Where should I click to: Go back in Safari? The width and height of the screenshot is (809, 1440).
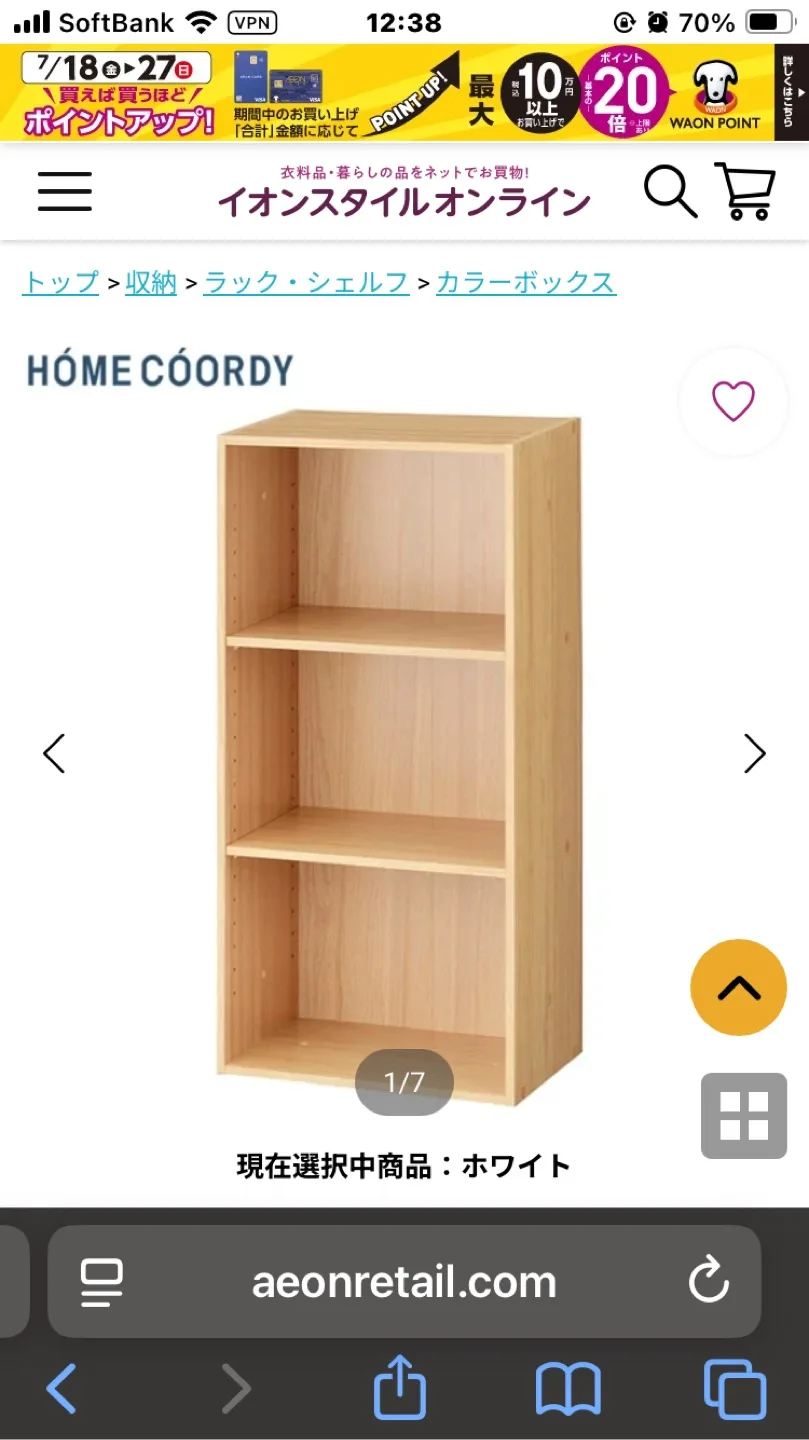[62, 1389]
